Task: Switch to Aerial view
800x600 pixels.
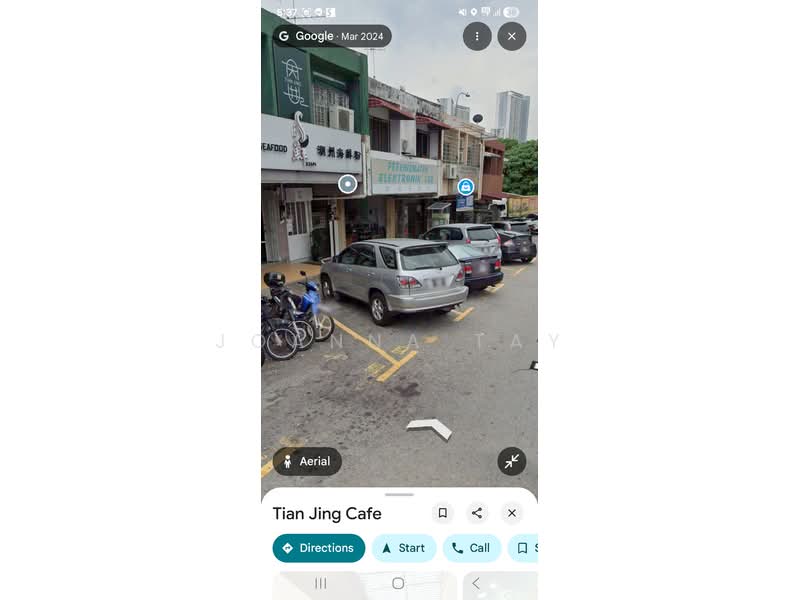Action: (307, 461)
